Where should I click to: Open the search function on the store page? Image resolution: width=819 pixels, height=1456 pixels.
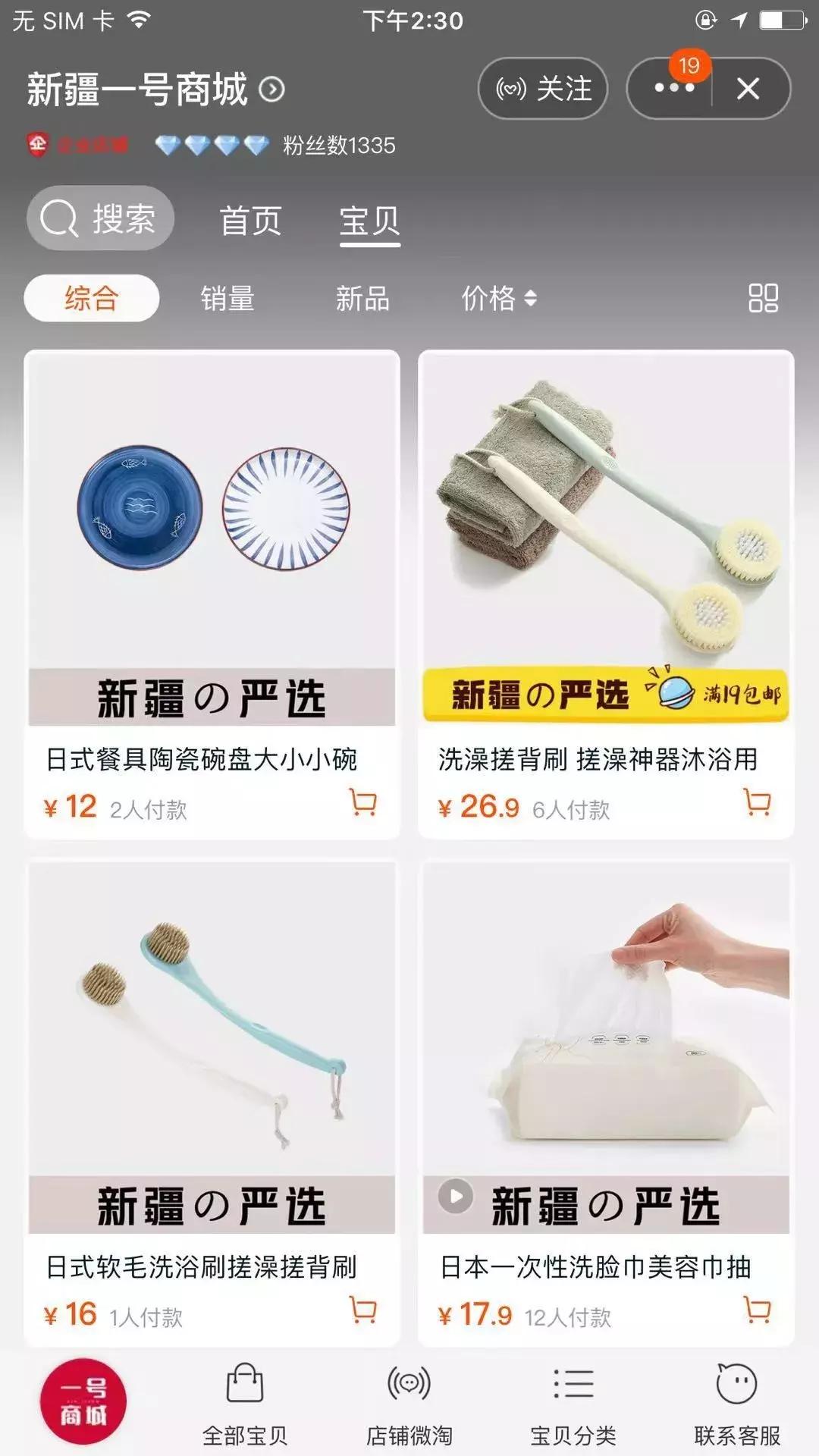tap(99, 219)
